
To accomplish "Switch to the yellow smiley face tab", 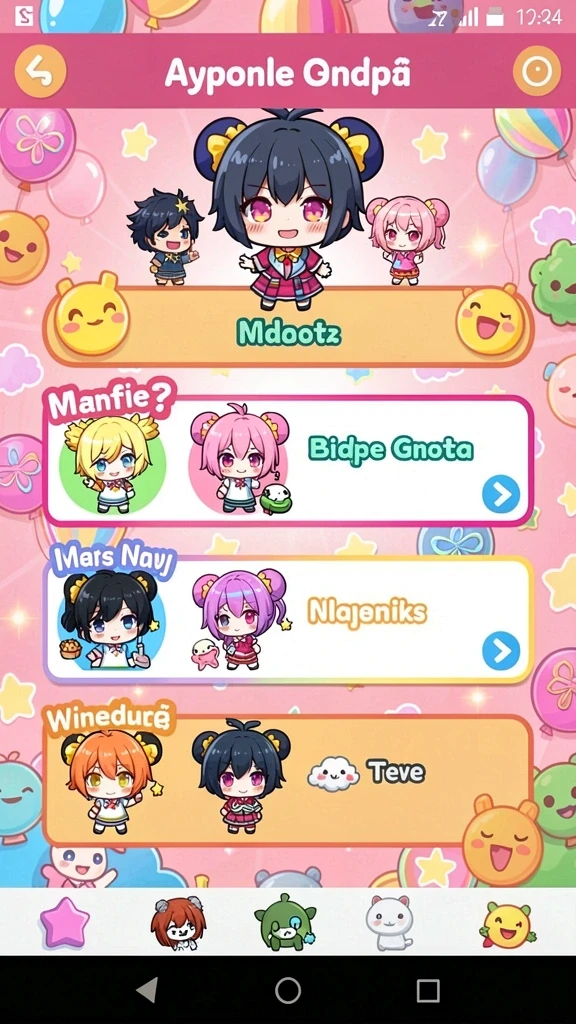I will point(507,925).
